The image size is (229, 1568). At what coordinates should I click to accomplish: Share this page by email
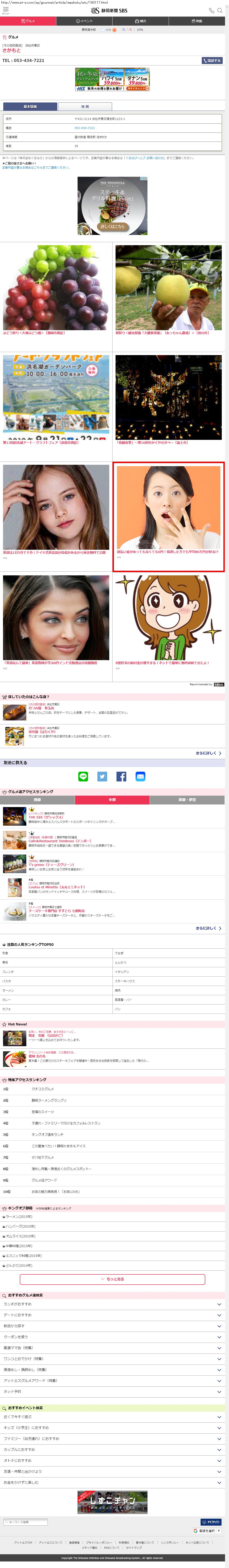click(140, 776)
